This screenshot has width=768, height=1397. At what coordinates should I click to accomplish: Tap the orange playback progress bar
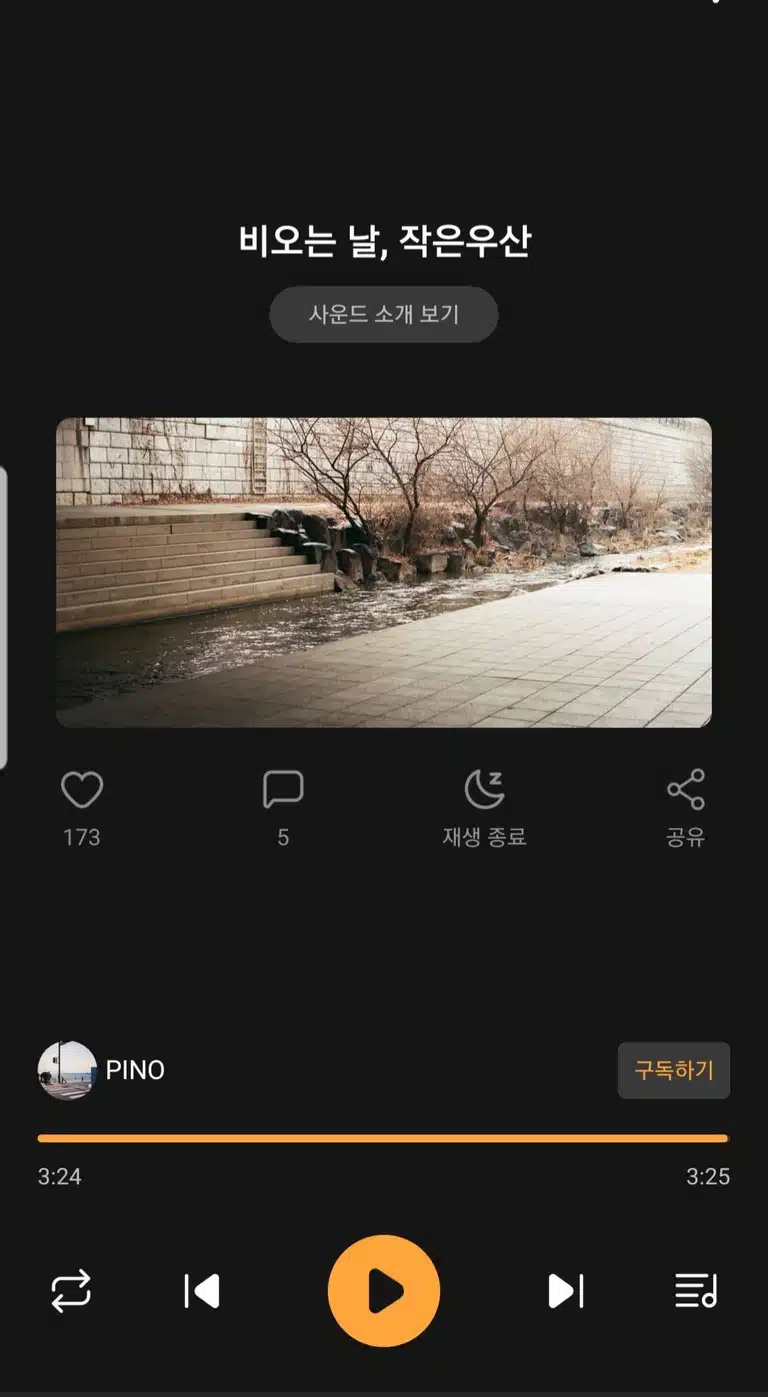(384, 1138)
